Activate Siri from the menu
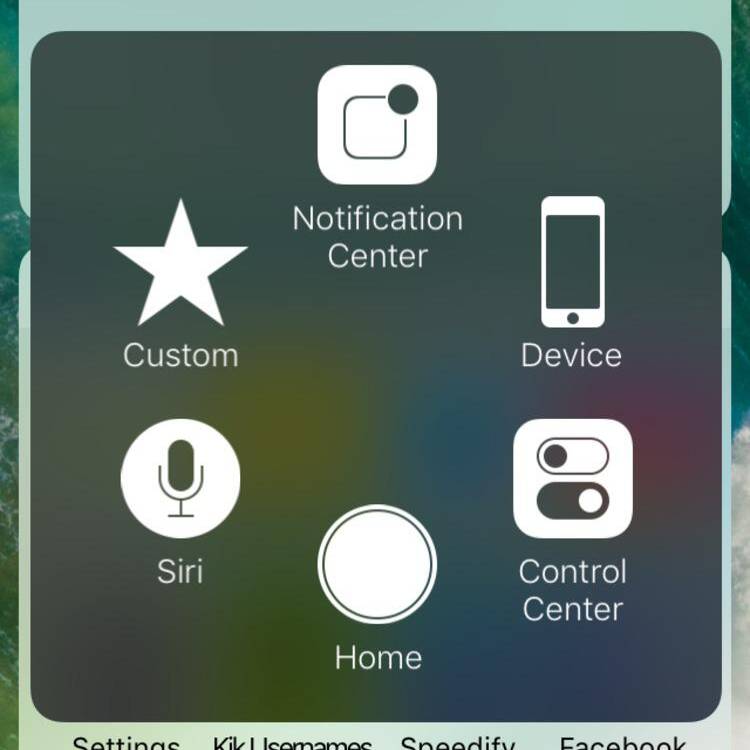Image resolution: width=750 pixels, height=750 pixels. [181, 479]
